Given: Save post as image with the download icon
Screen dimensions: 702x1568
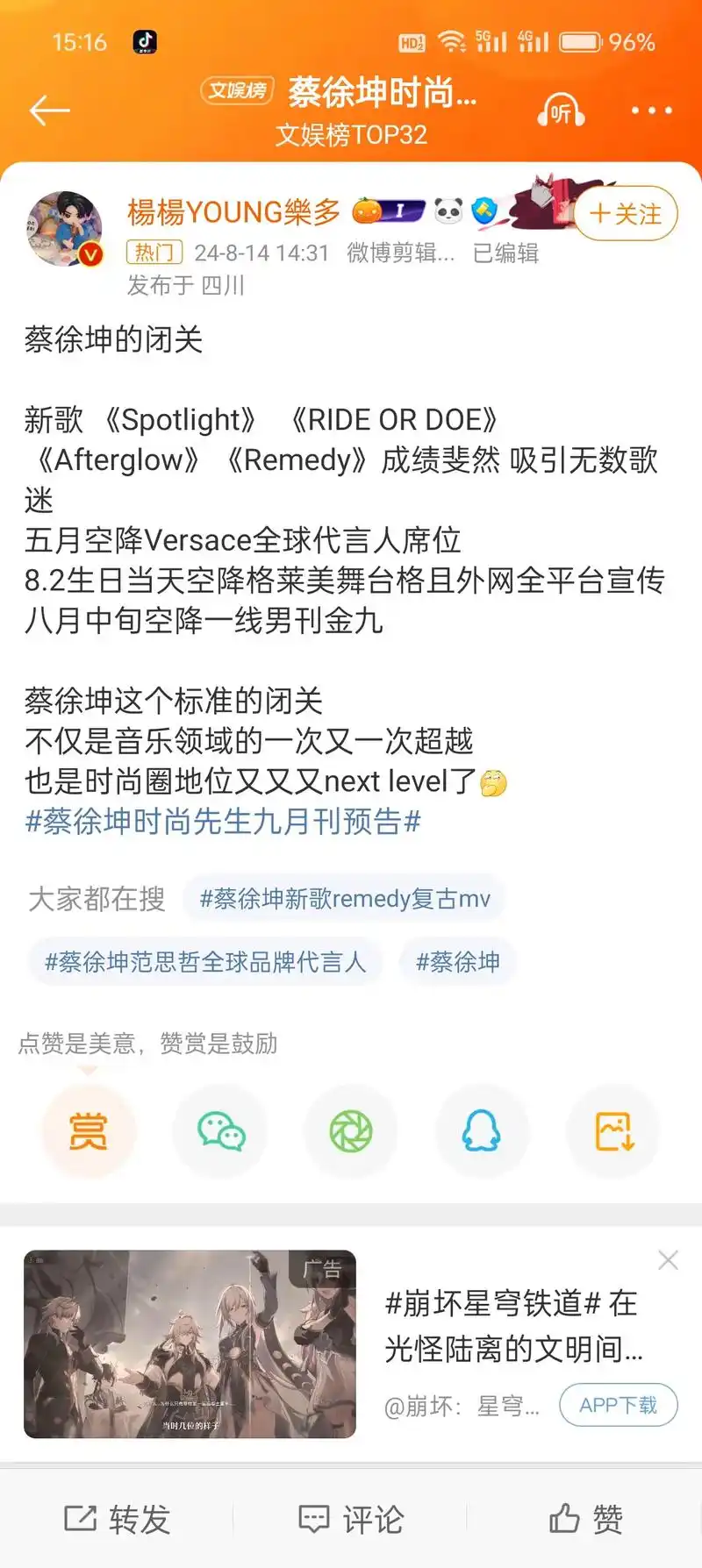Looking at the screenshot, I should pyautogui.click(x=612, y=1130).
